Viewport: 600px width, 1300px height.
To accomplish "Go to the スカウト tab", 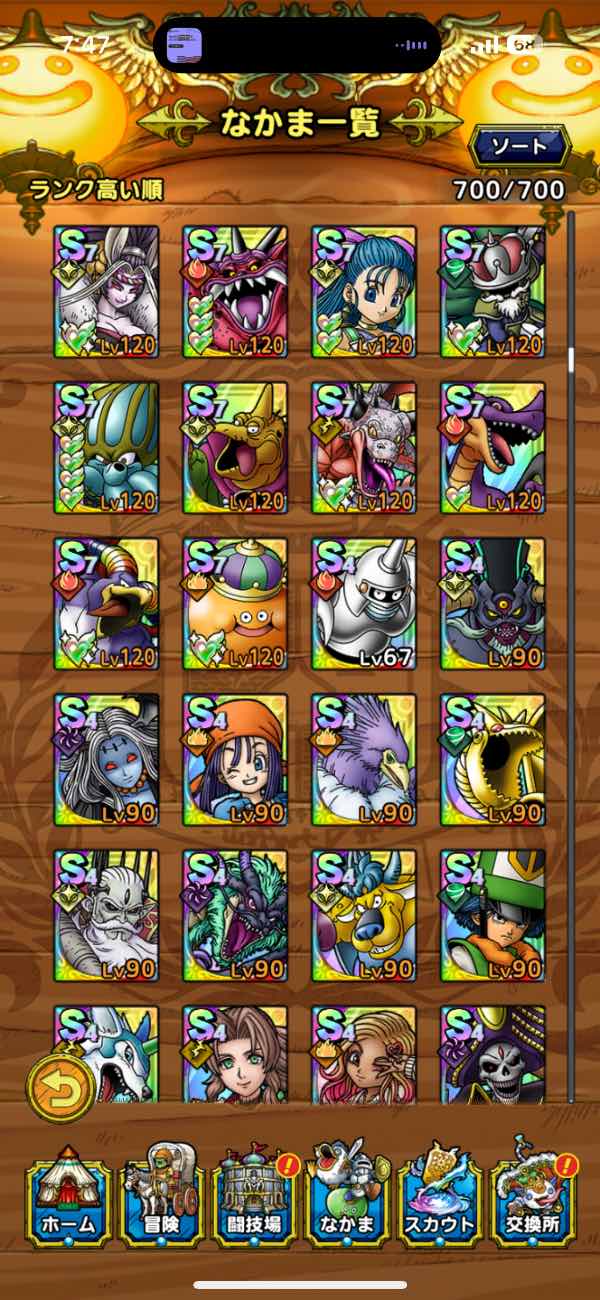I will (x=438, y=1201).
